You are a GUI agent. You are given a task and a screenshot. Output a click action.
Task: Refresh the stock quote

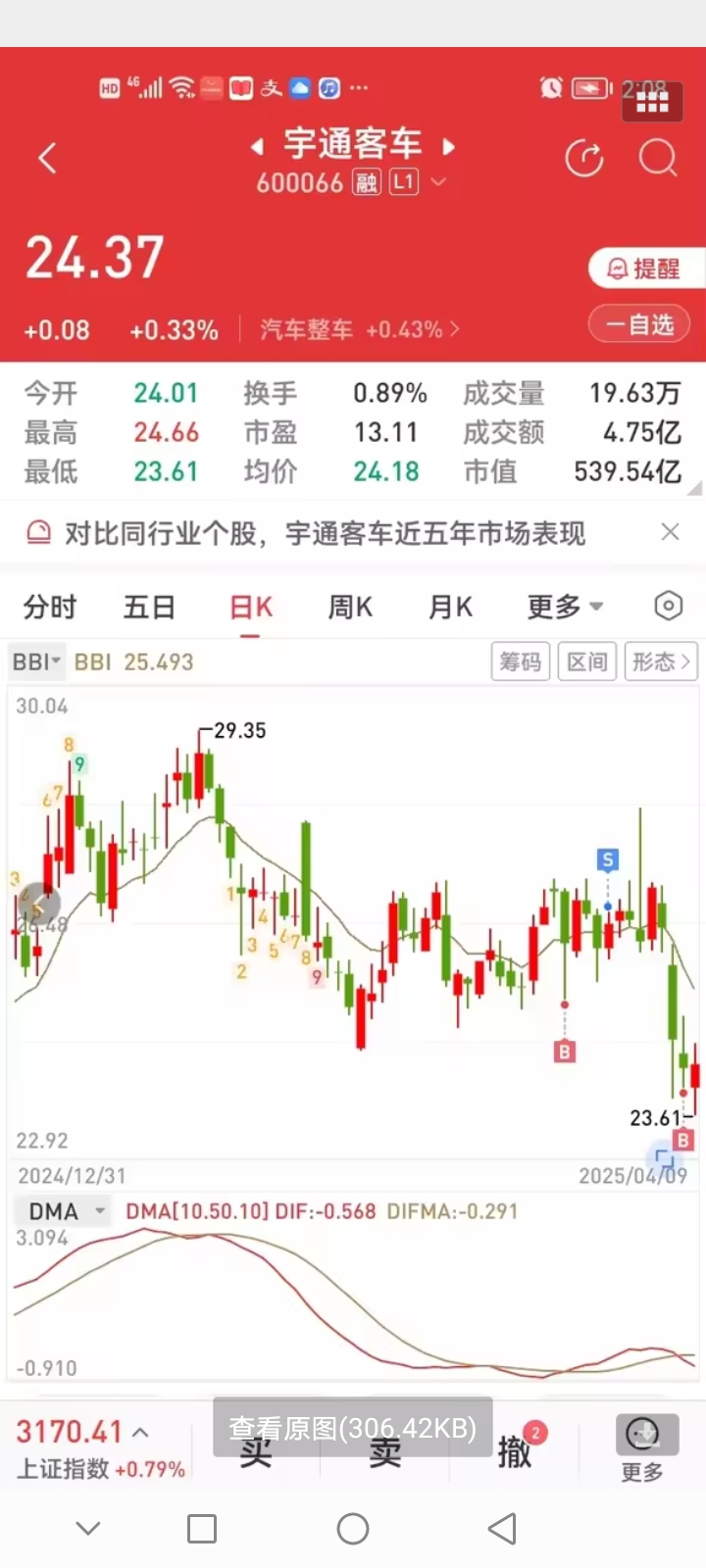[584, 158]
